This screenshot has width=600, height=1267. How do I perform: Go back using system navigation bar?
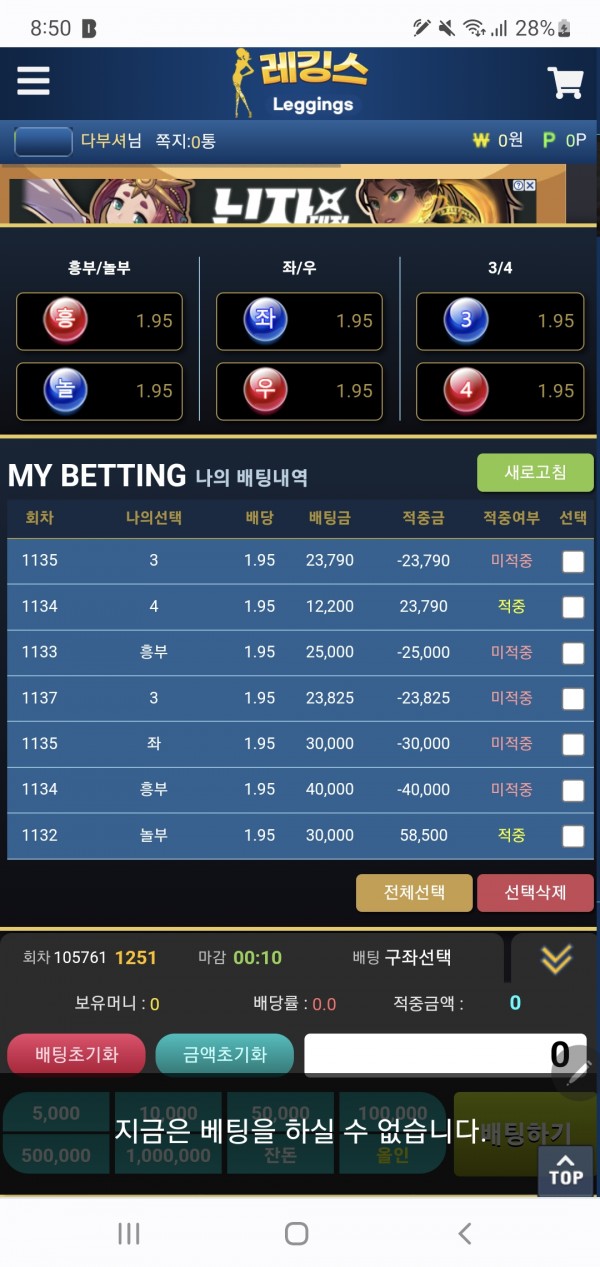[464, 1233]
